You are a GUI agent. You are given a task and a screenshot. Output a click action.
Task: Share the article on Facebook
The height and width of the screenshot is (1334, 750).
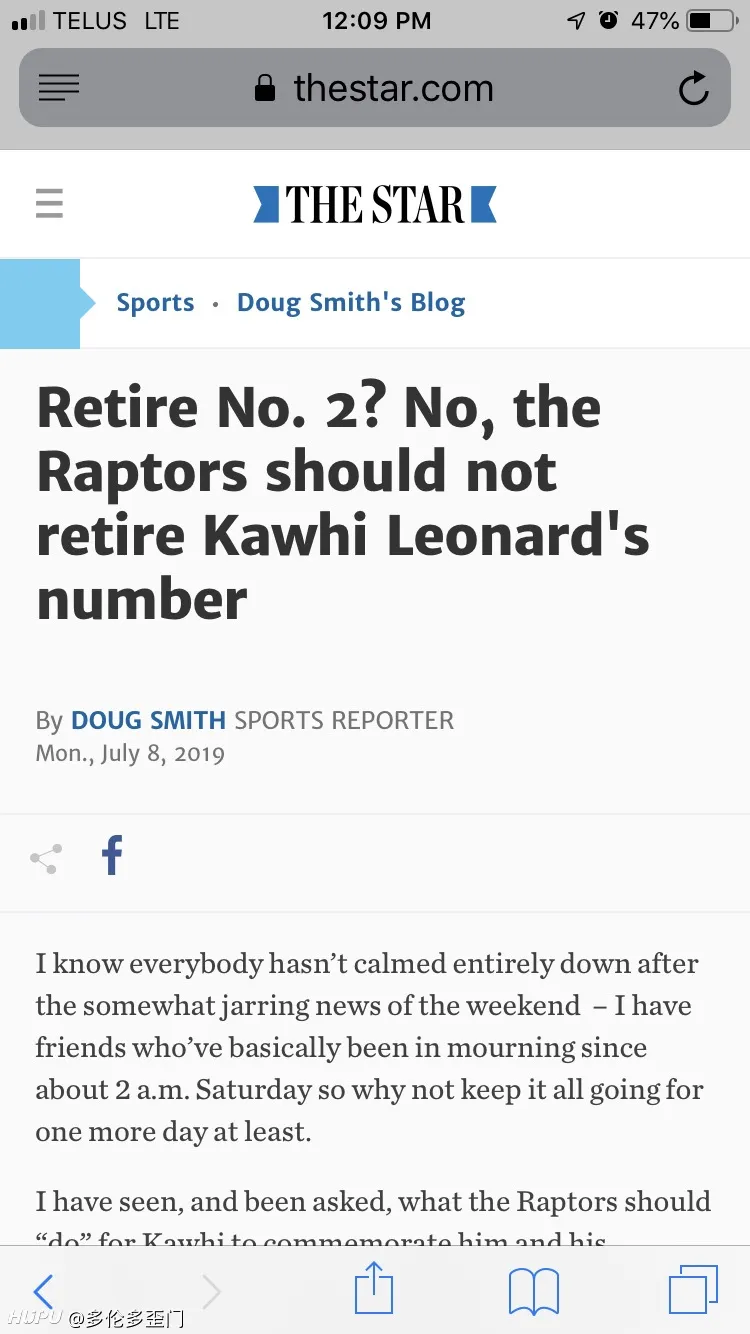point(113,857)
